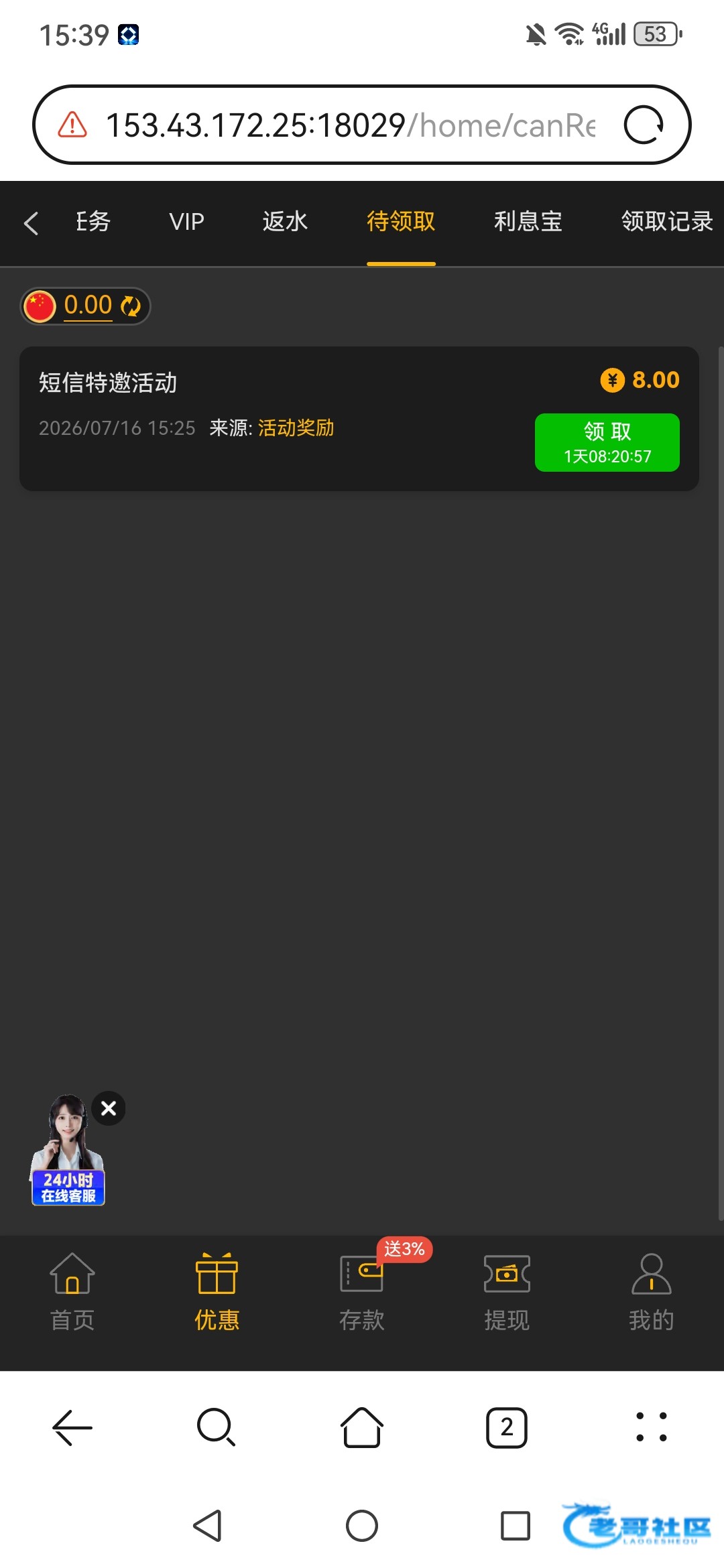The height and width of the screenshot is (1568, 724).
Task: Refresh the 0.00 balance
Action: 131,306
